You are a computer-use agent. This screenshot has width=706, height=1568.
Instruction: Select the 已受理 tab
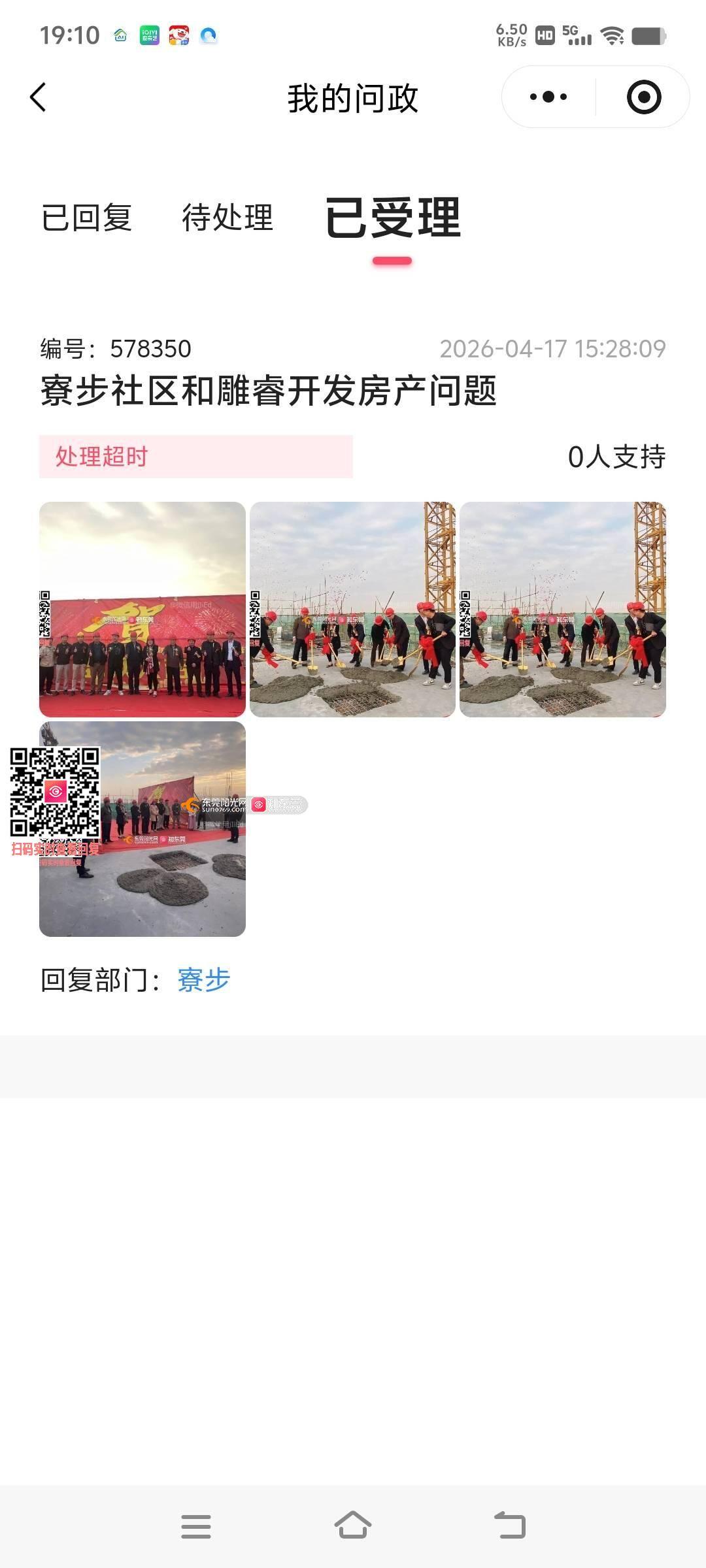(393, 219)
